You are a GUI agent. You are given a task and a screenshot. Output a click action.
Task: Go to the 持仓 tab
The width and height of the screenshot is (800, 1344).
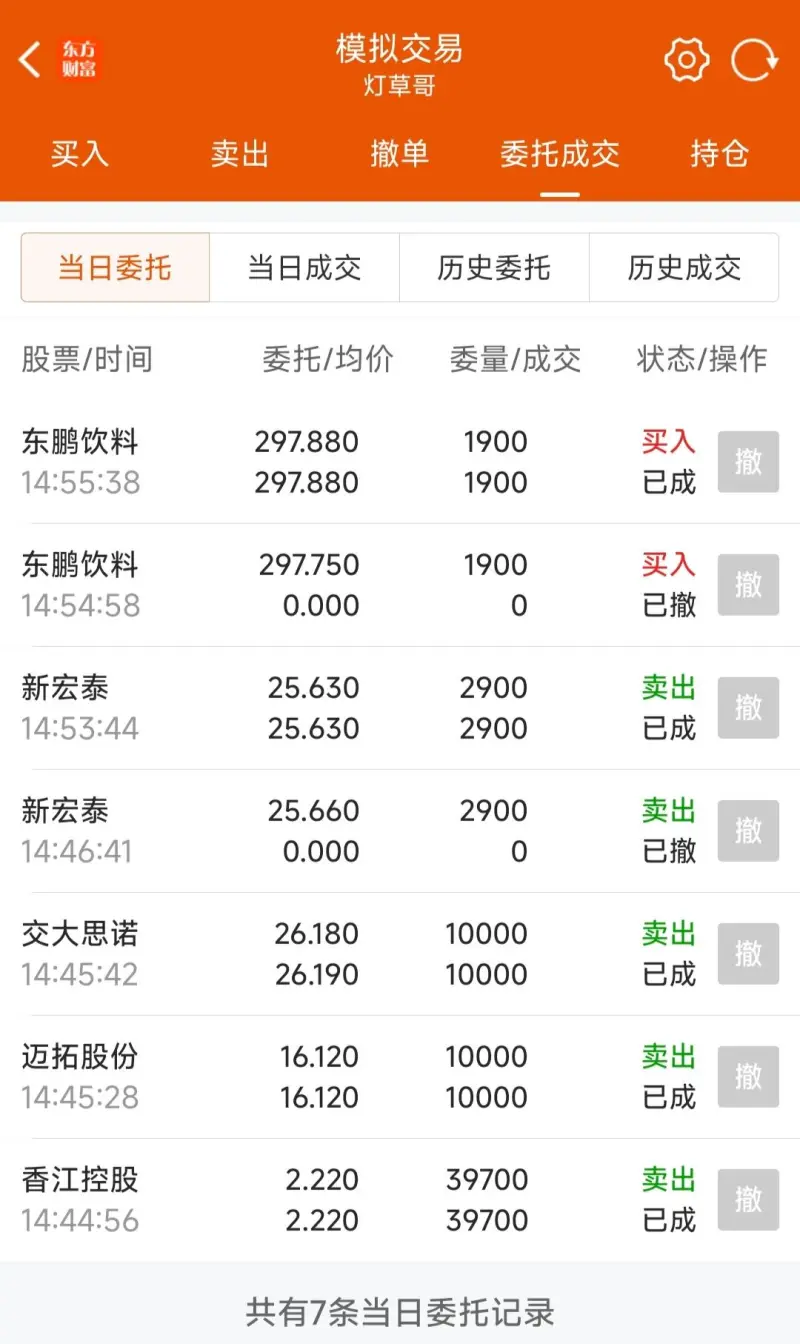[x=720, y=154]
